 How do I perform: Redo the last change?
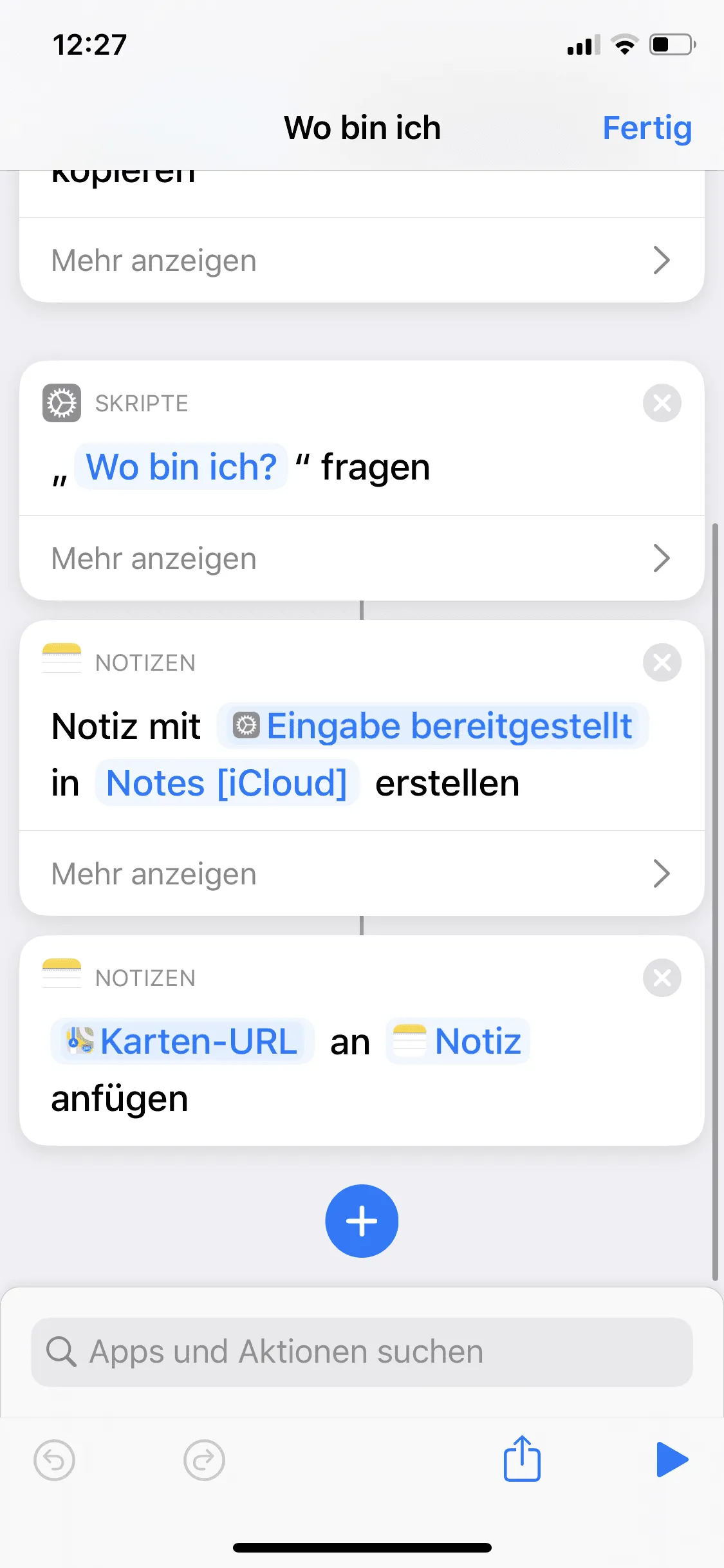click(204, 1460)
